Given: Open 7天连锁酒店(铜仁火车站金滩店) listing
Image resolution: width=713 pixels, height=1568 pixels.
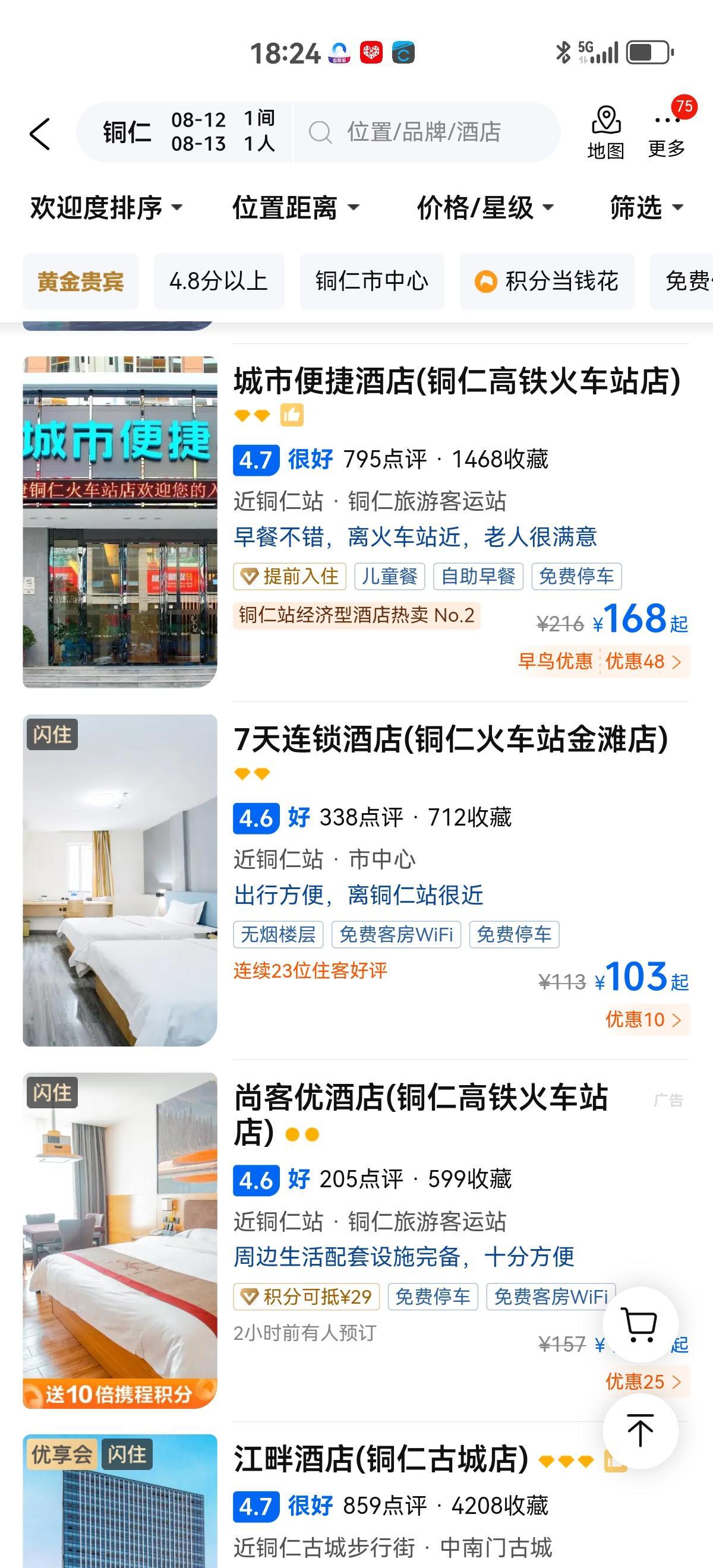Looking at the screenshot, I should click(x=450, y=739).
